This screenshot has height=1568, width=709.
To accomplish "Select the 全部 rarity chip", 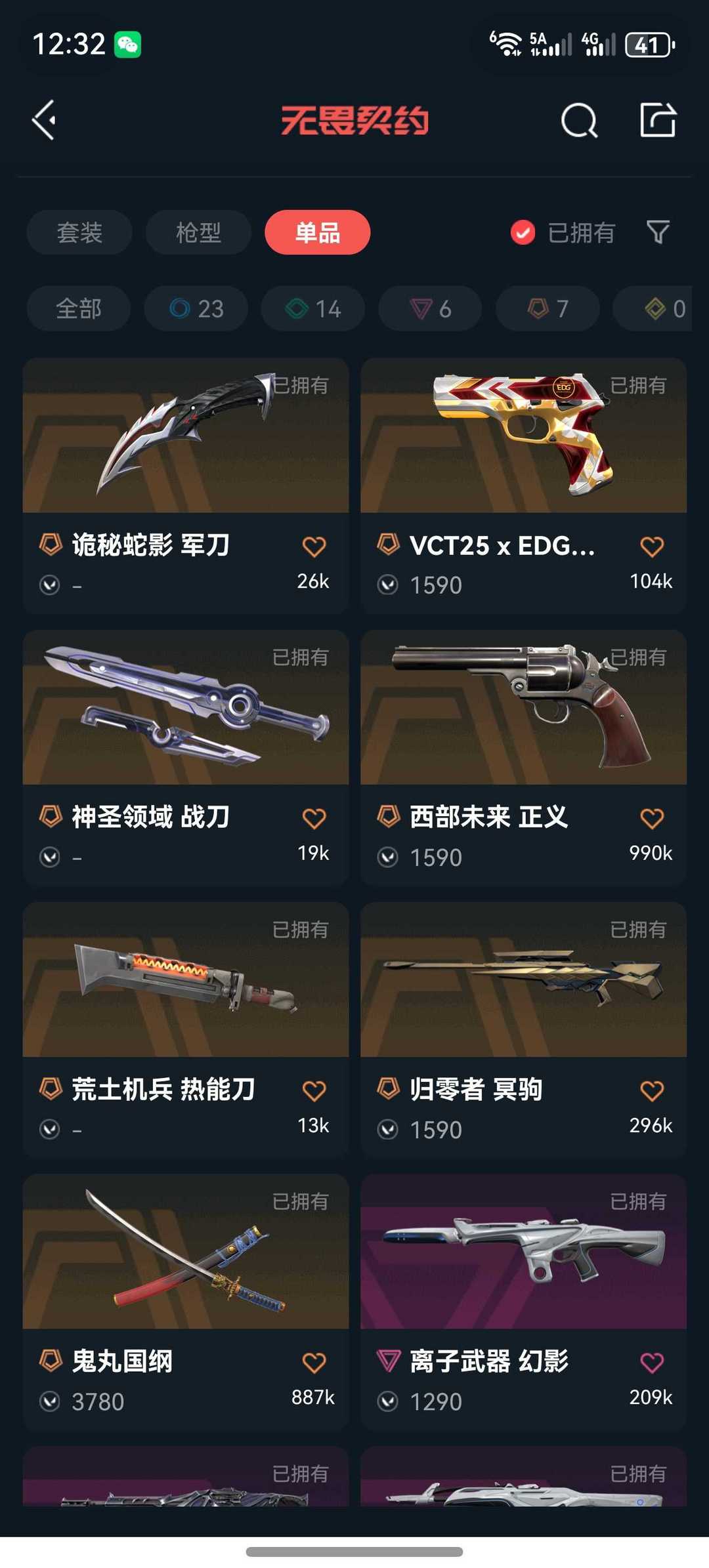I will (x=79, y=308).
